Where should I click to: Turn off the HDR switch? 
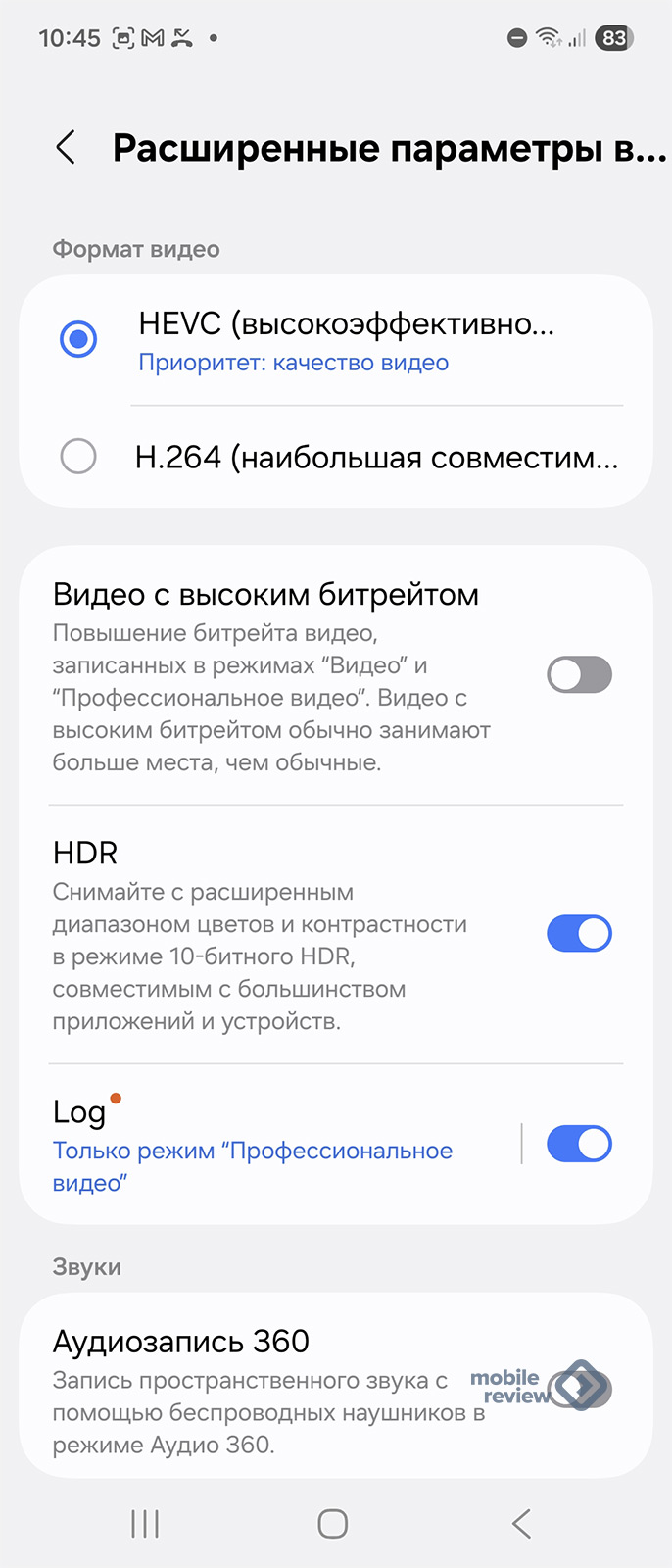579,934
